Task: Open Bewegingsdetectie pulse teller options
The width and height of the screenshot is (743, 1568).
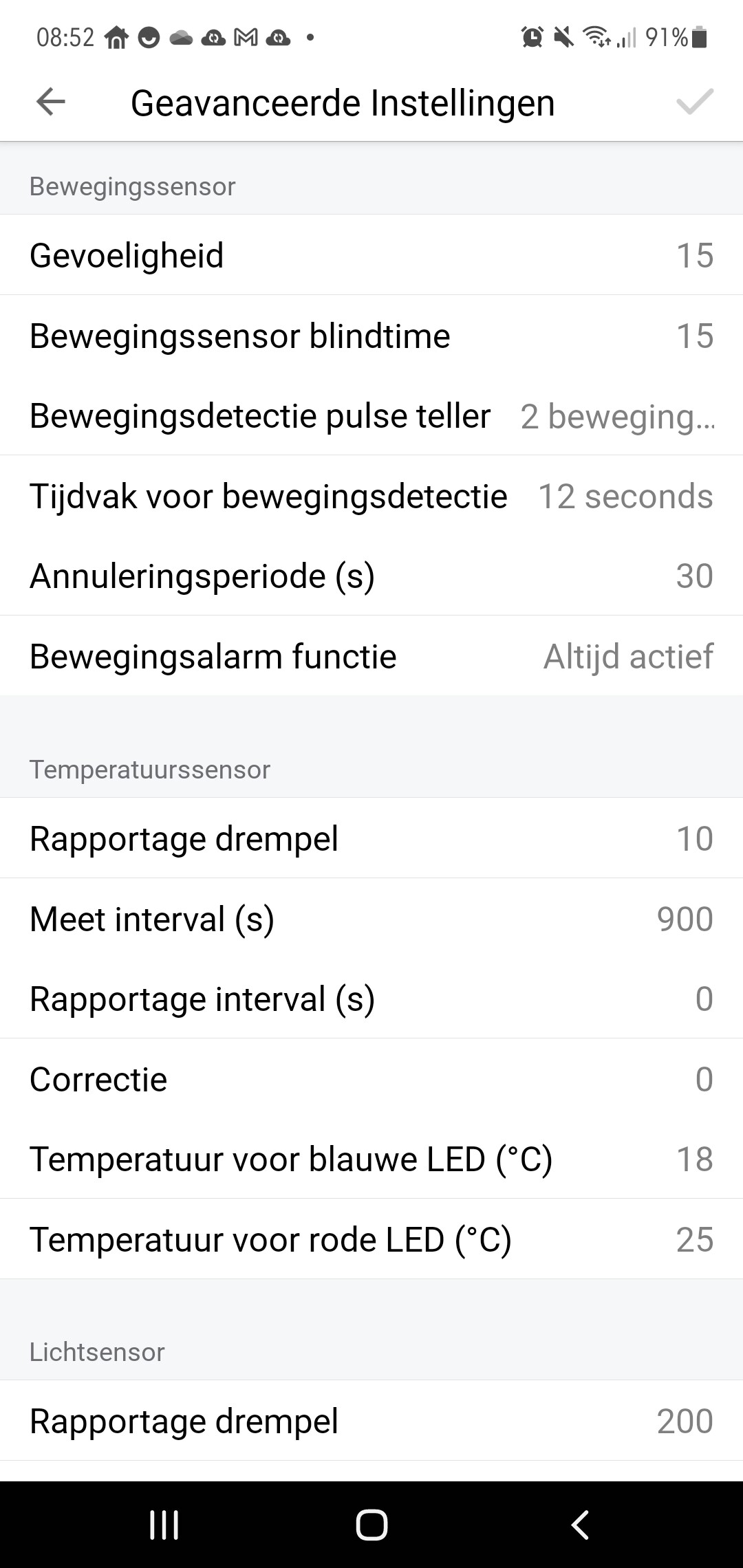Action: click(371, 416)
